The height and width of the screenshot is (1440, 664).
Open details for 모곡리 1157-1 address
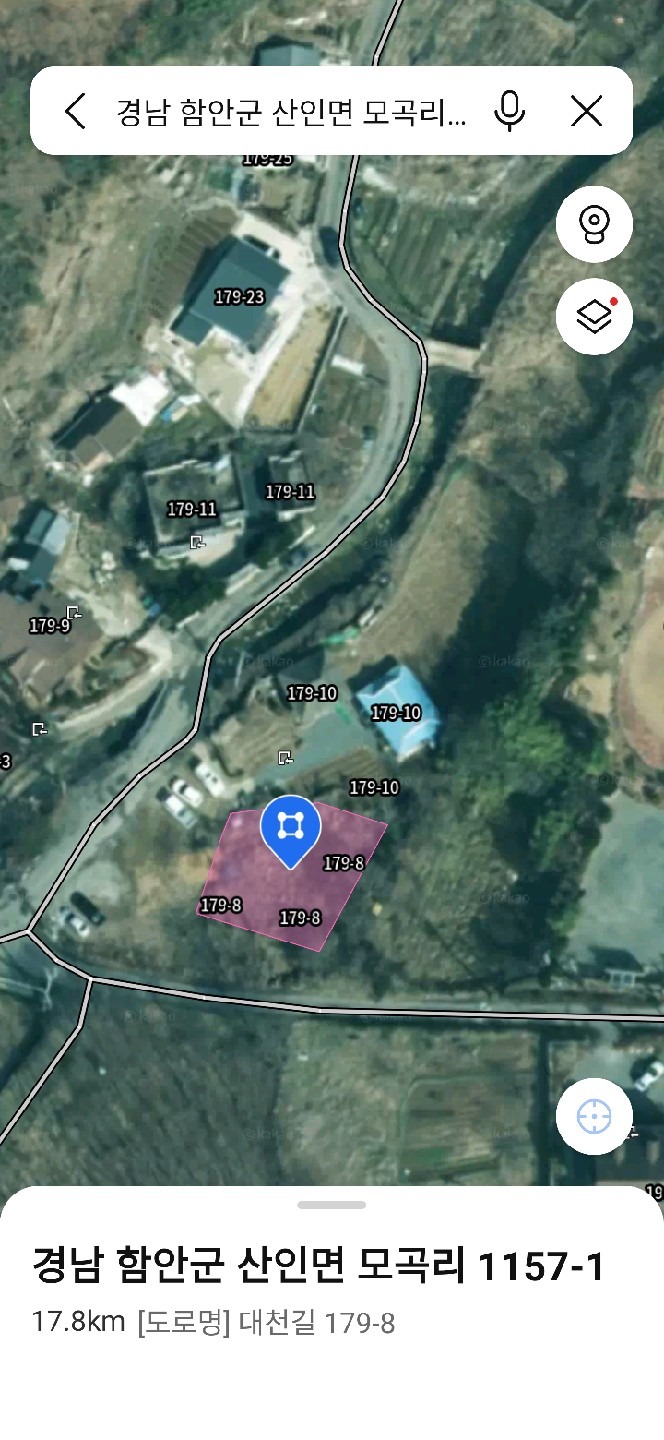(320, 1266)
